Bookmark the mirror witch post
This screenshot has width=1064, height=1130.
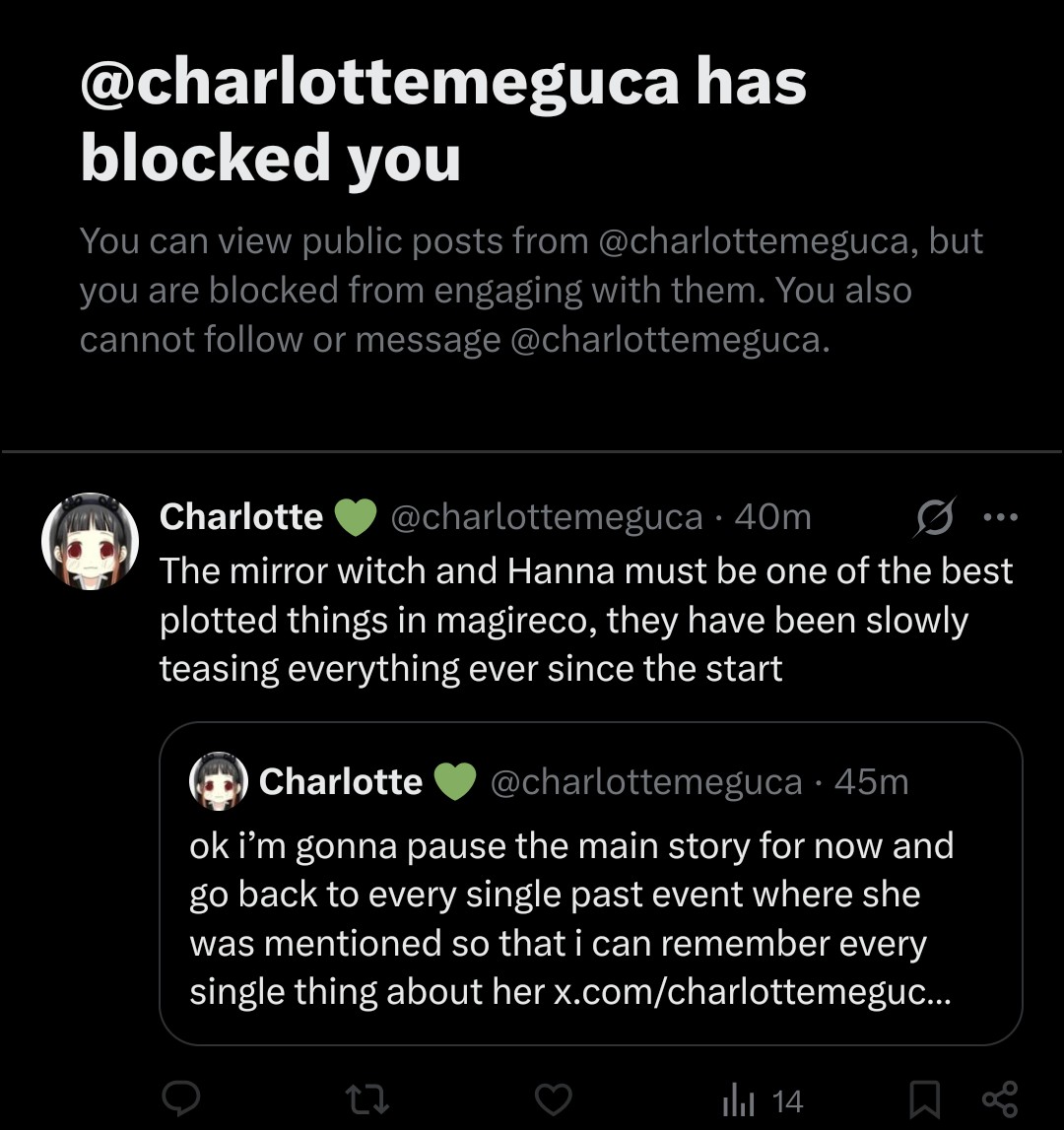(x=923, y=1099)
